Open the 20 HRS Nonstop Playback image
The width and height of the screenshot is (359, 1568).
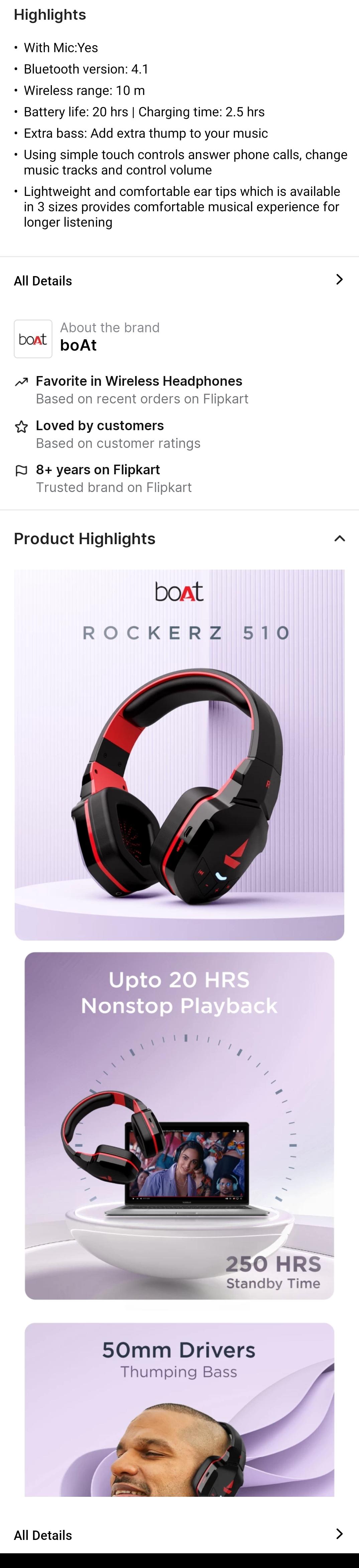tap(179, 1125)
